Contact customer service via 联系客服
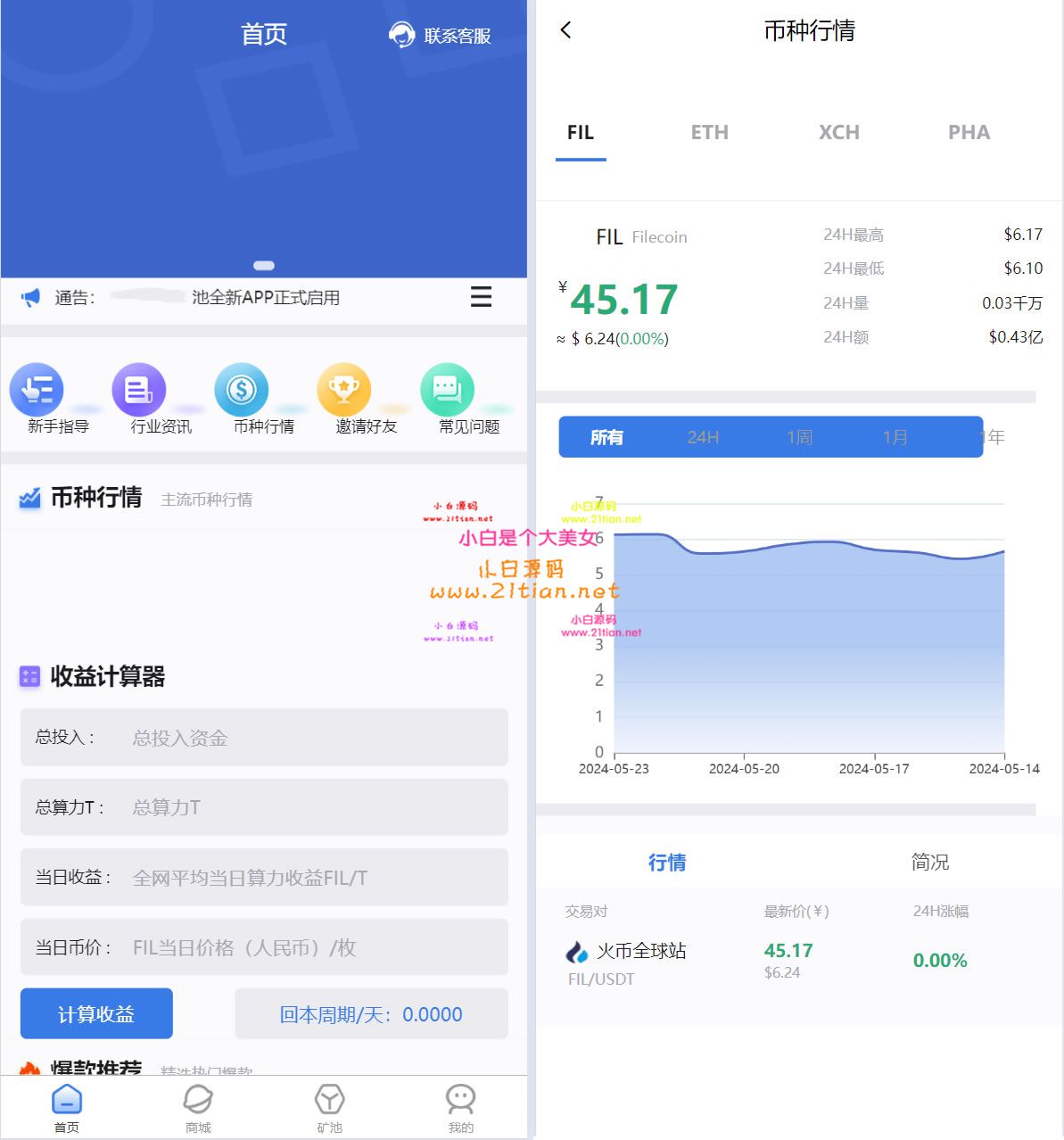The width and height of the screenshot is (1064, 1140). click(x=440, y=35)
